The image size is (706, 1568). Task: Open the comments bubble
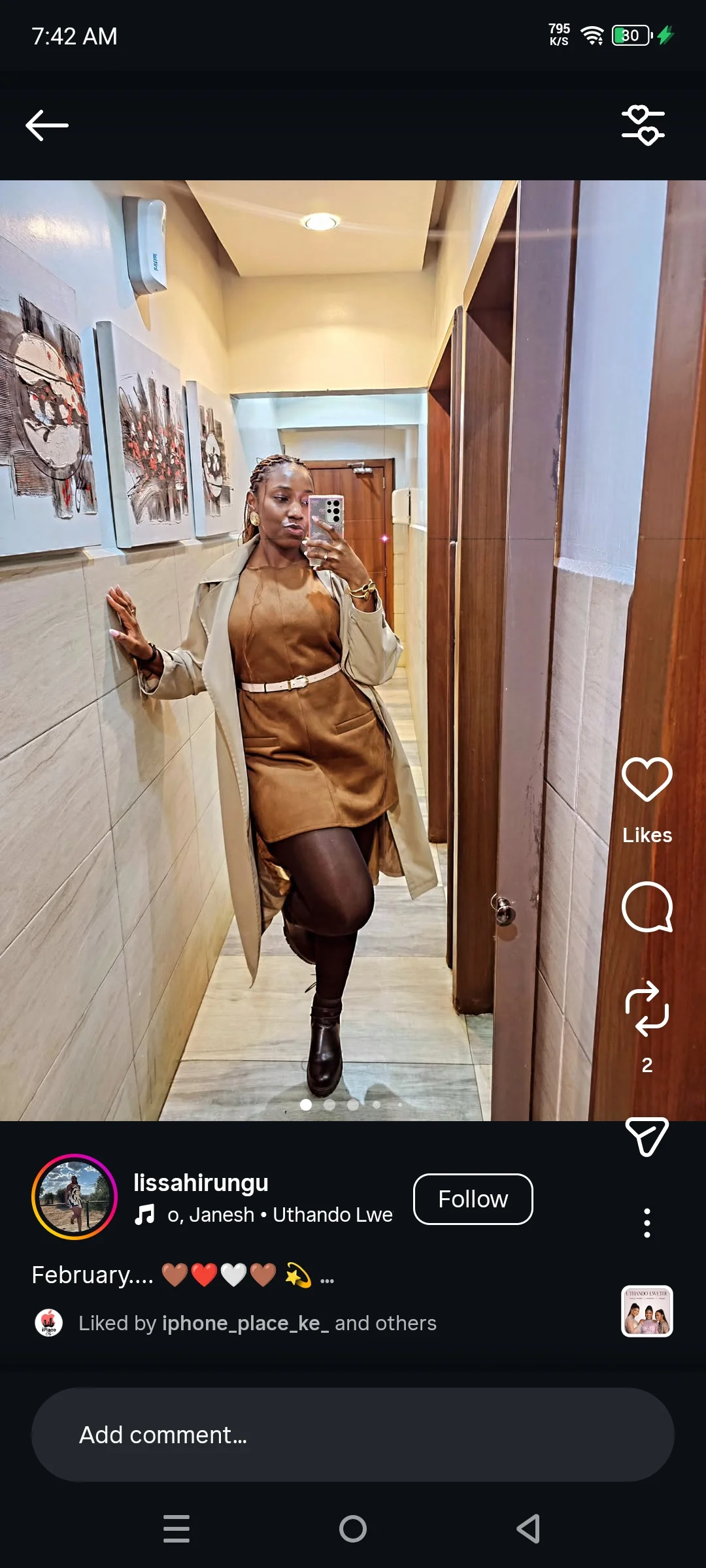647,907
